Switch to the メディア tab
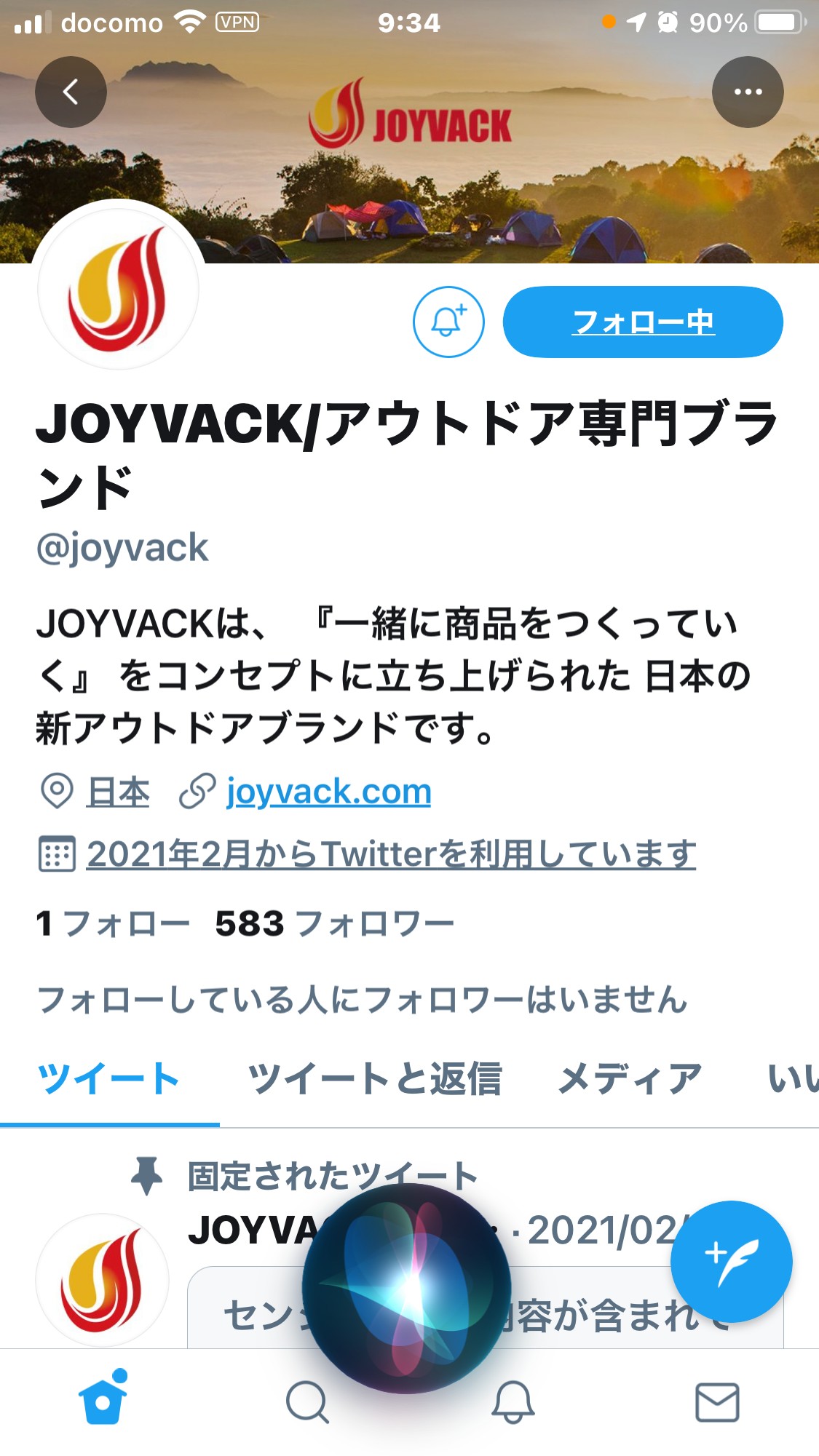Screen dimensions: 819x1456 [x=630, y=1079]
